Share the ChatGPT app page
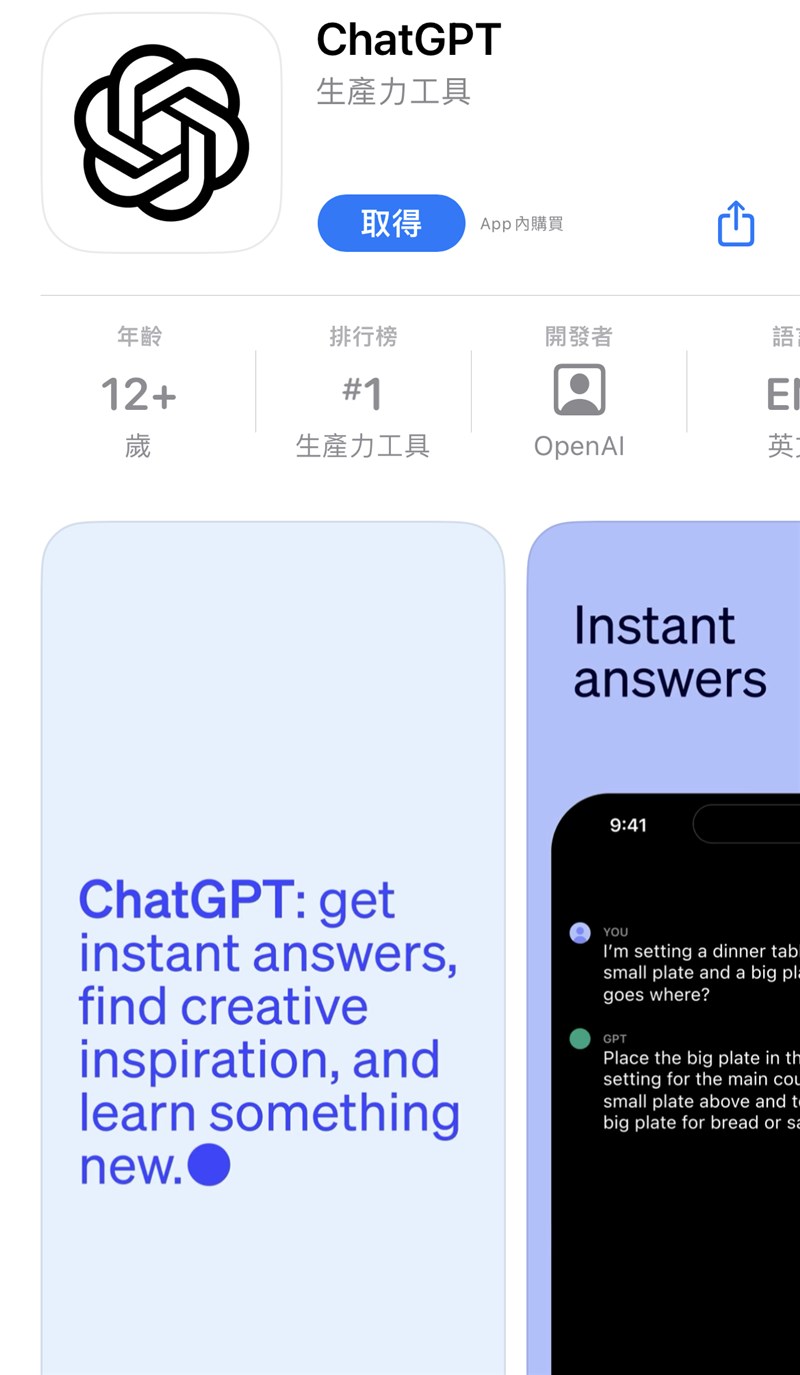 (x=736, y=224)
